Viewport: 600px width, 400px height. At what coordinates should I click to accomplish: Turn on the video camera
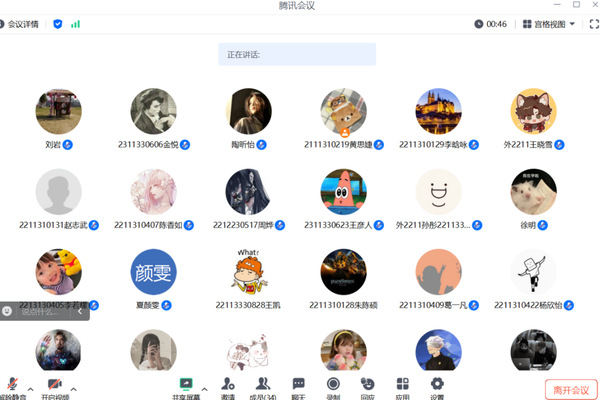pos(55,385)
